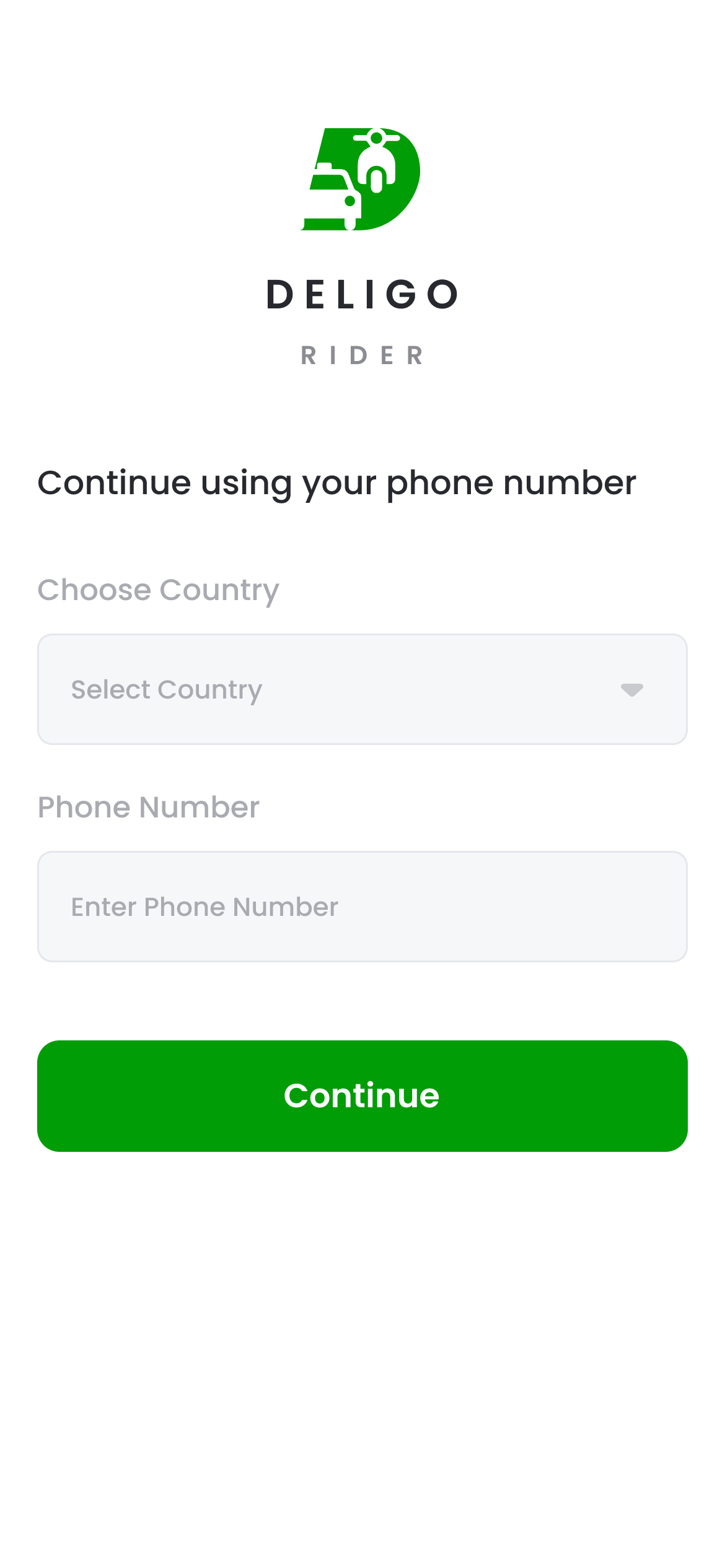Screen dimensions: 725x1568
Task: Open the Select Country dropdown
Action: (x=362, y=689)
